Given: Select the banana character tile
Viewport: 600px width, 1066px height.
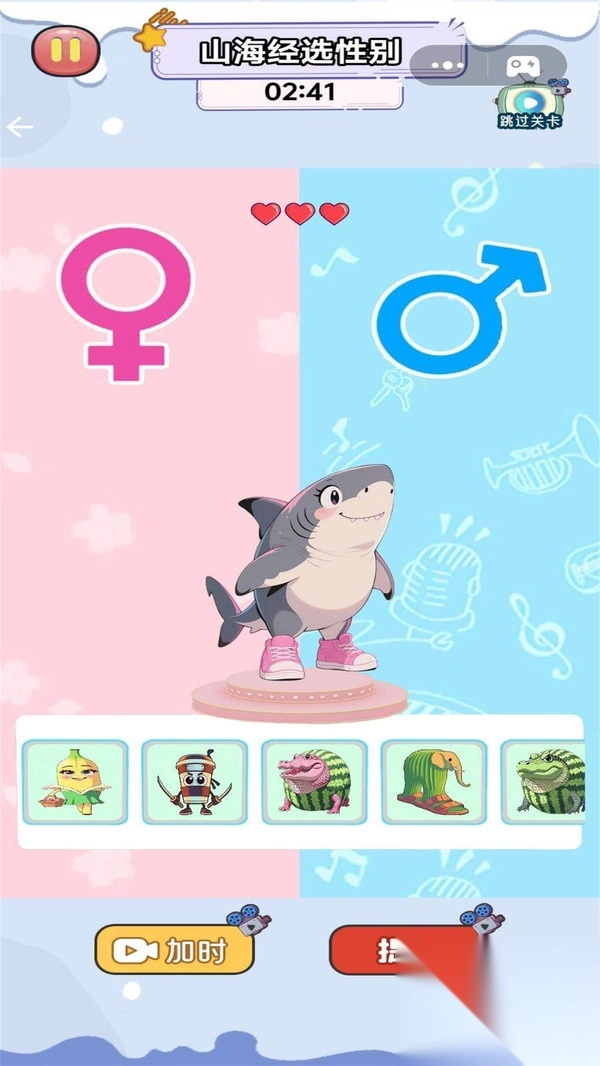Looking at the screenshot, I should (75, 782).
